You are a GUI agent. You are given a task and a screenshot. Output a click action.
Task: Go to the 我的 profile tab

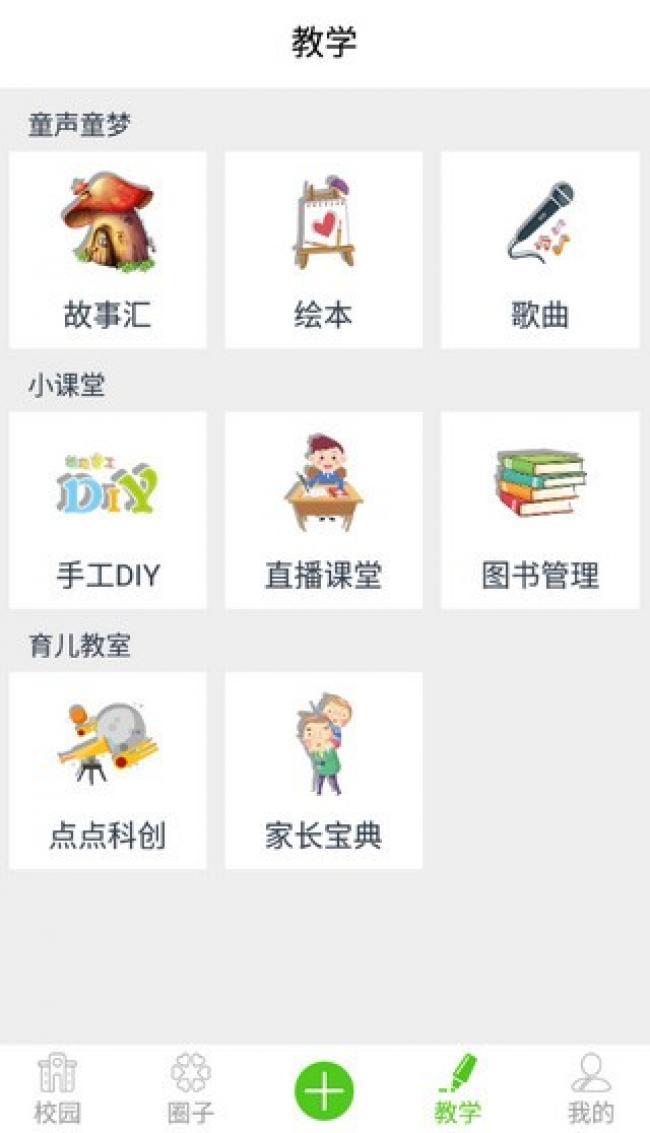click(x=591, y=1089)
